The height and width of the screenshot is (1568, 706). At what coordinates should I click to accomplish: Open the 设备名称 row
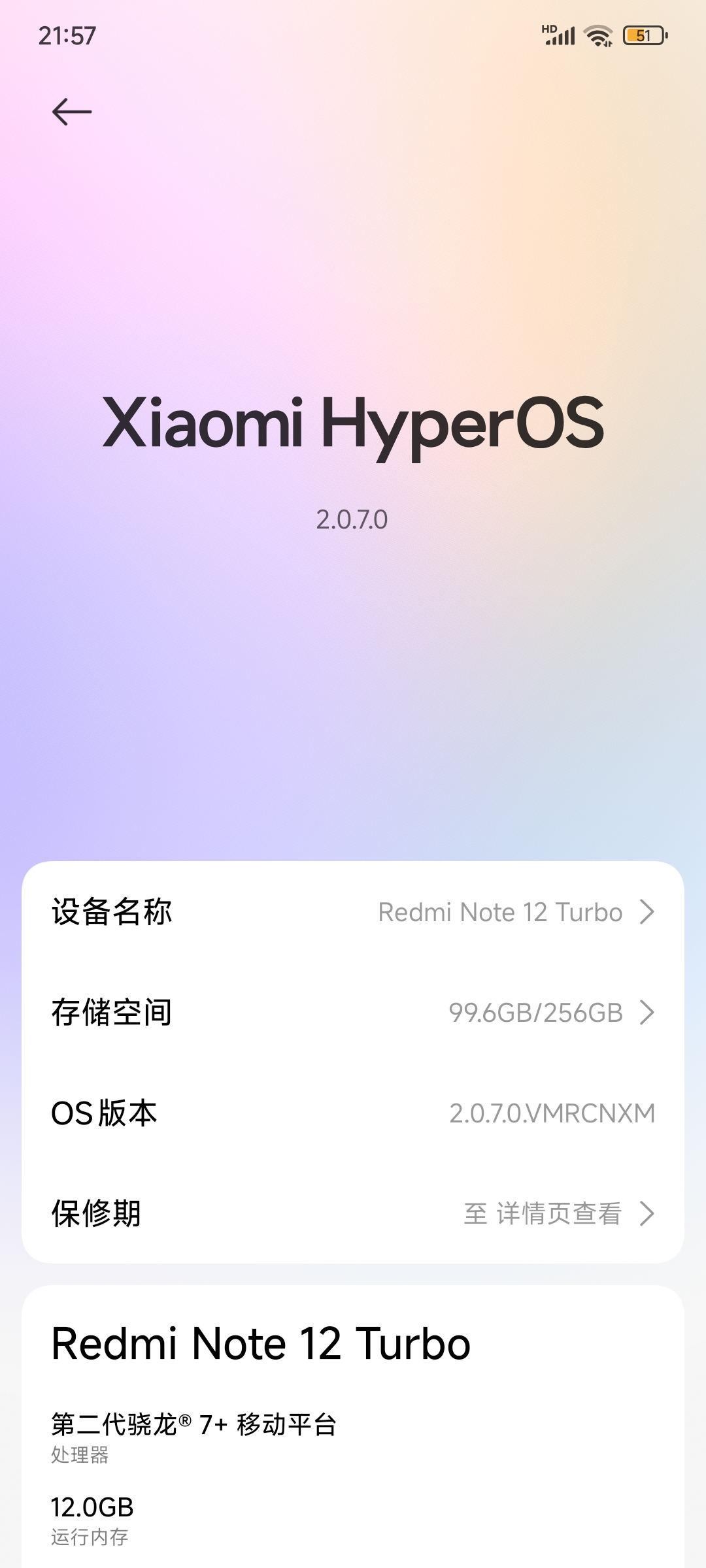pos(353,912)
